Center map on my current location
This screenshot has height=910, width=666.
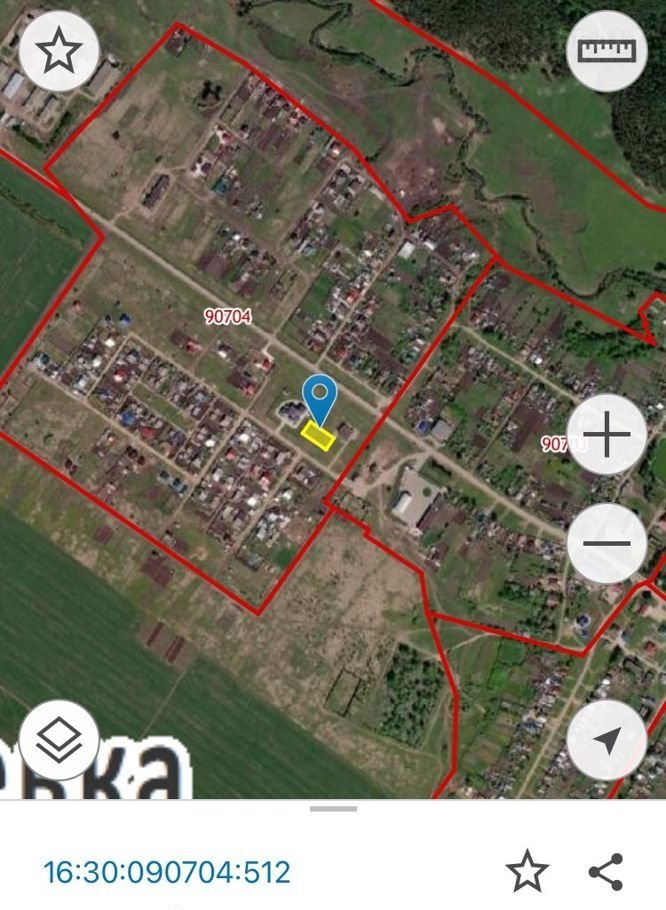pyautogui.click(x=607, y=741)
